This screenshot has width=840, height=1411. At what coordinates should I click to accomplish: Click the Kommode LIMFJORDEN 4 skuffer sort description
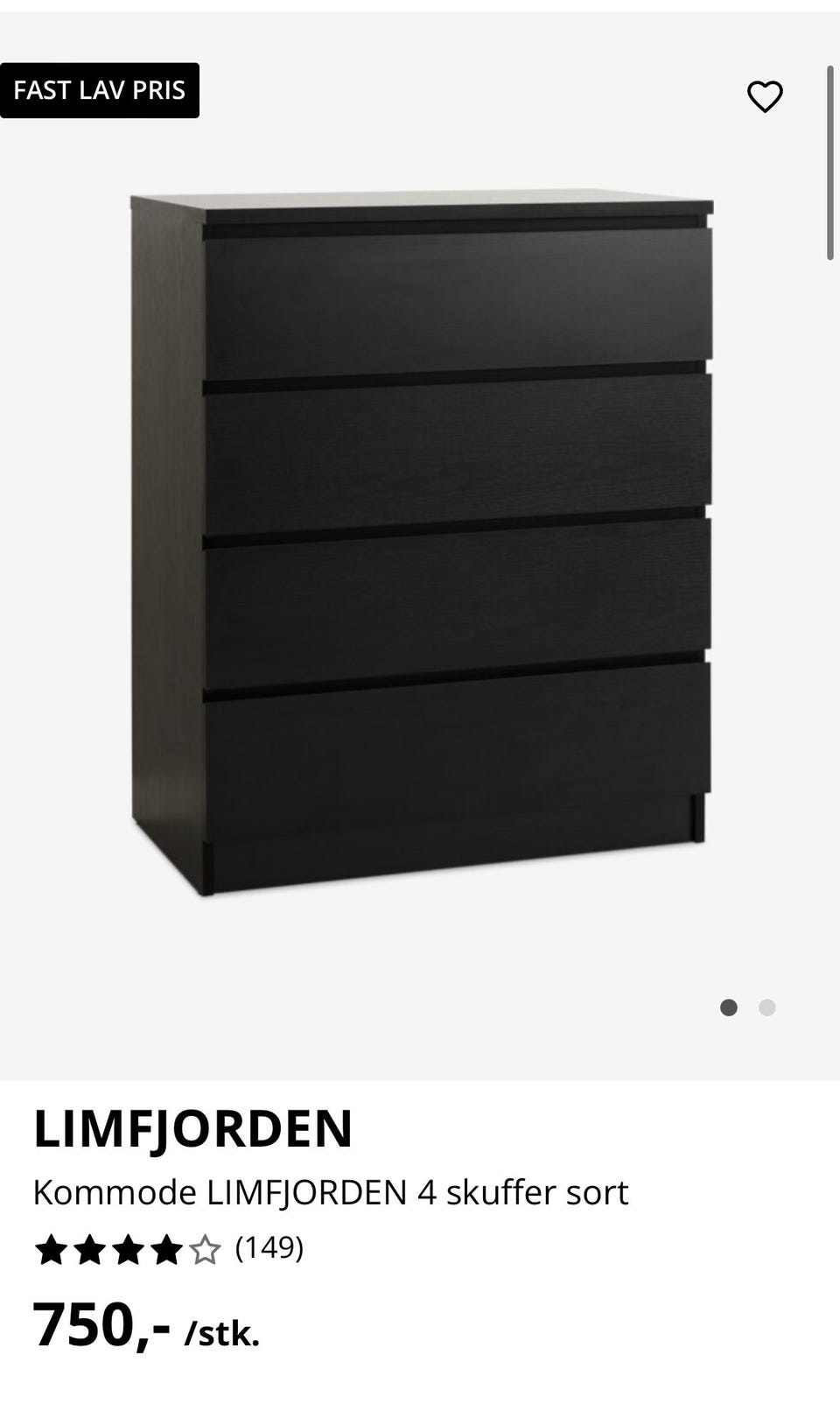pos(330,1191)
